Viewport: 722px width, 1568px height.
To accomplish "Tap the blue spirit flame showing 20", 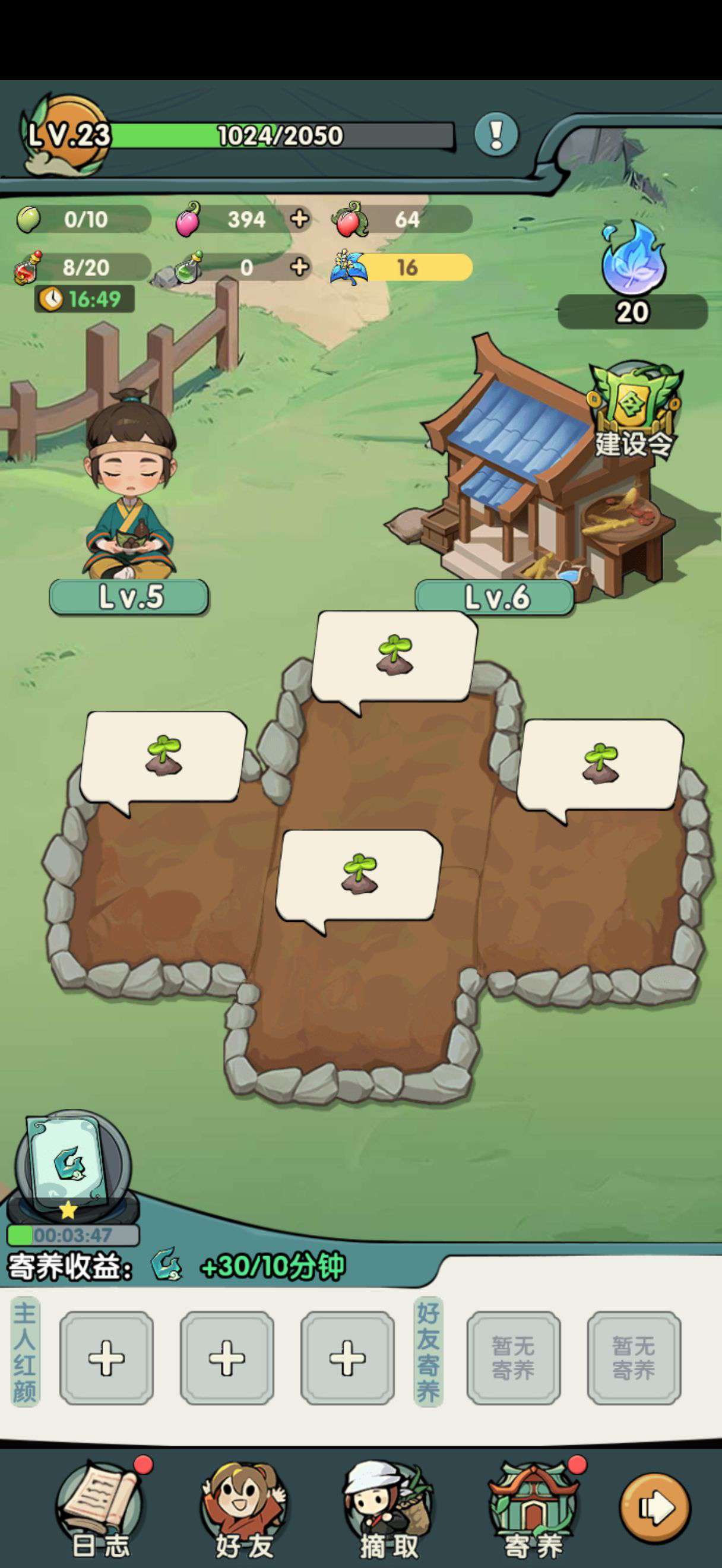I will coord(633,259).
